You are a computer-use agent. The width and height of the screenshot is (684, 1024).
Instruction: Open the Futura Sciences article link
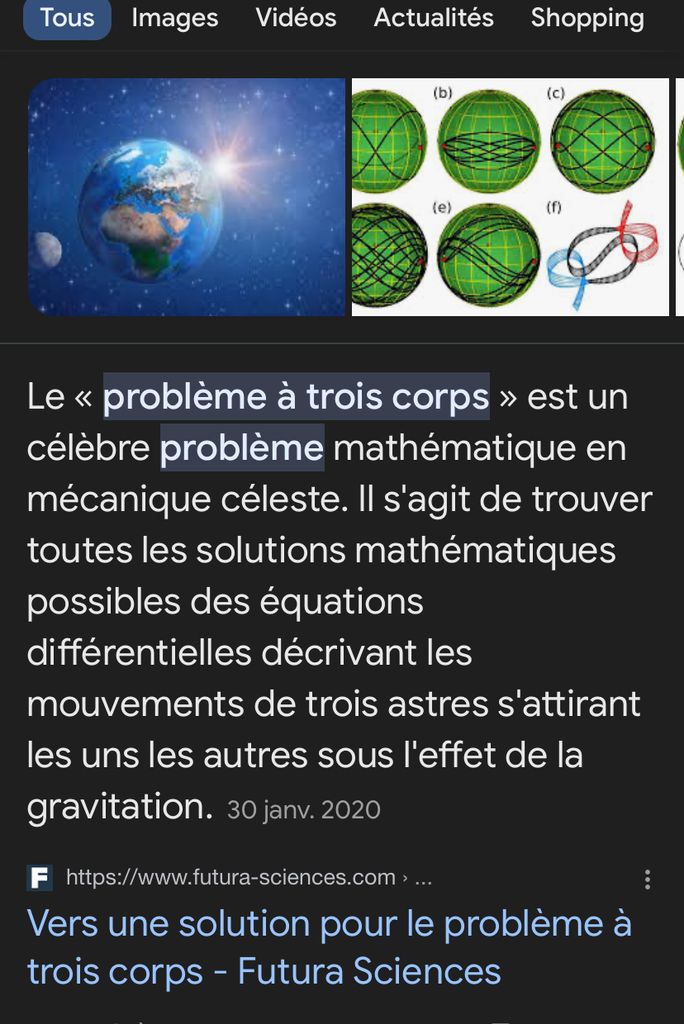[x=329, y=946]
